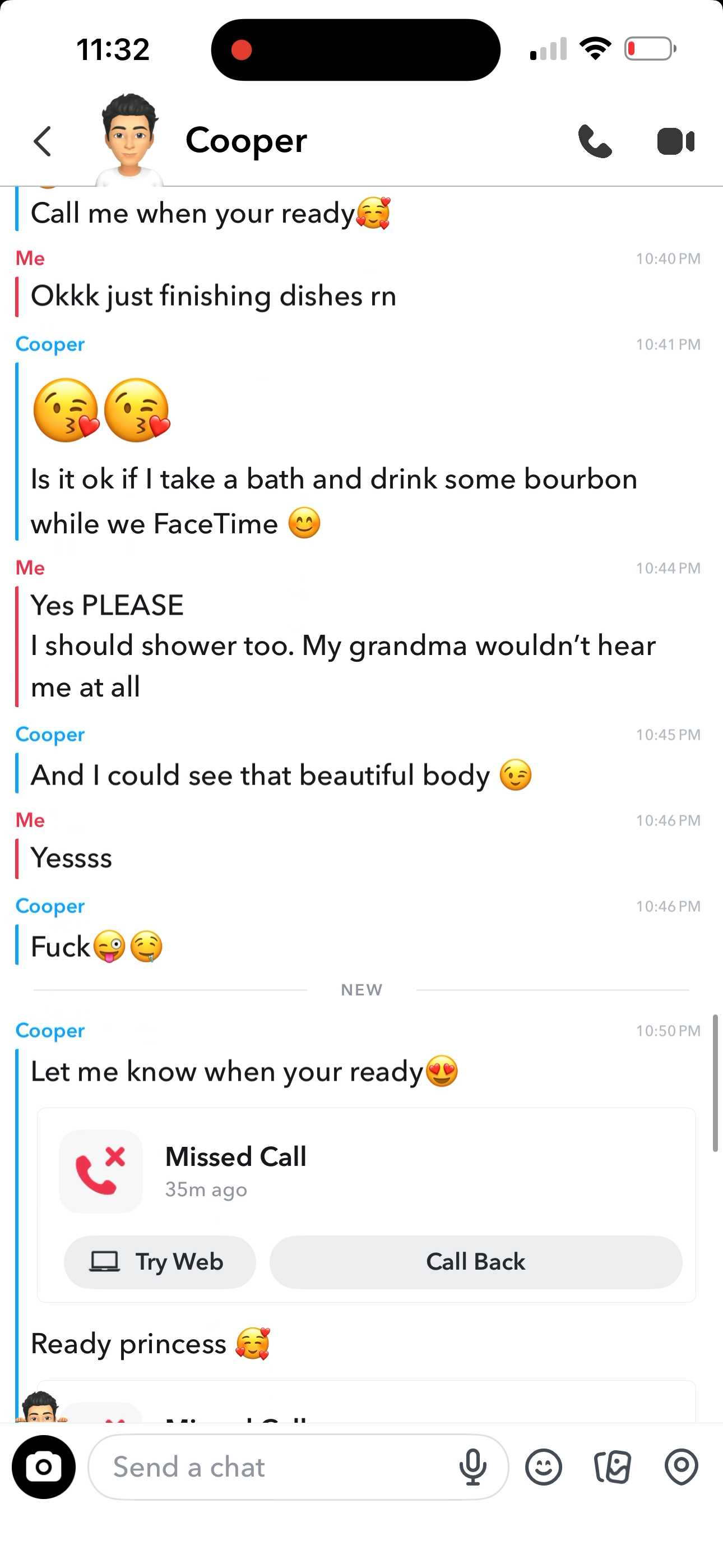Tap Call Back on the missed call

coord(475,1262)
